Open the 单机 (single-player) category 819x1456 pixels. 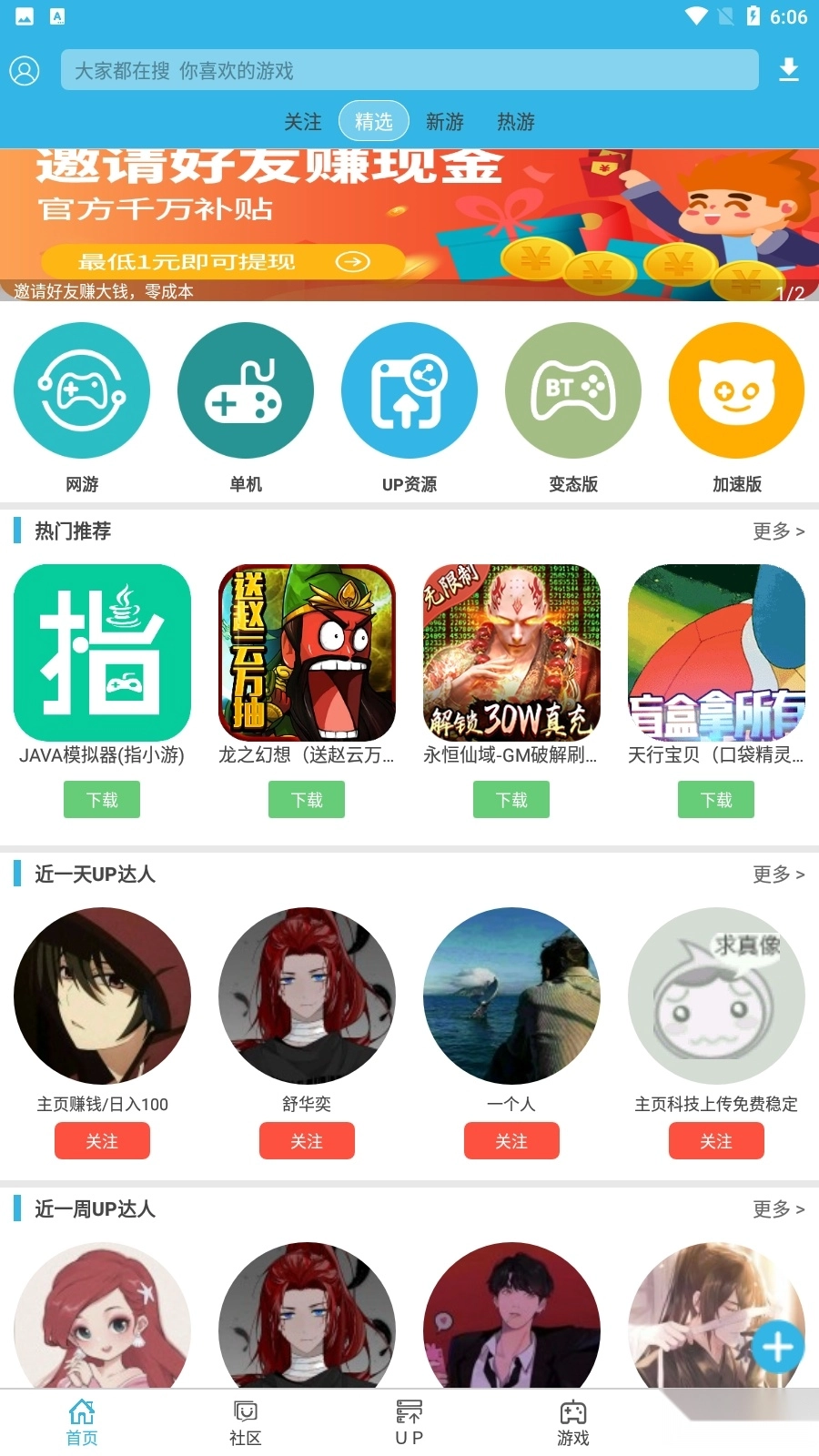pyautogui.click(x=245, y=389)
